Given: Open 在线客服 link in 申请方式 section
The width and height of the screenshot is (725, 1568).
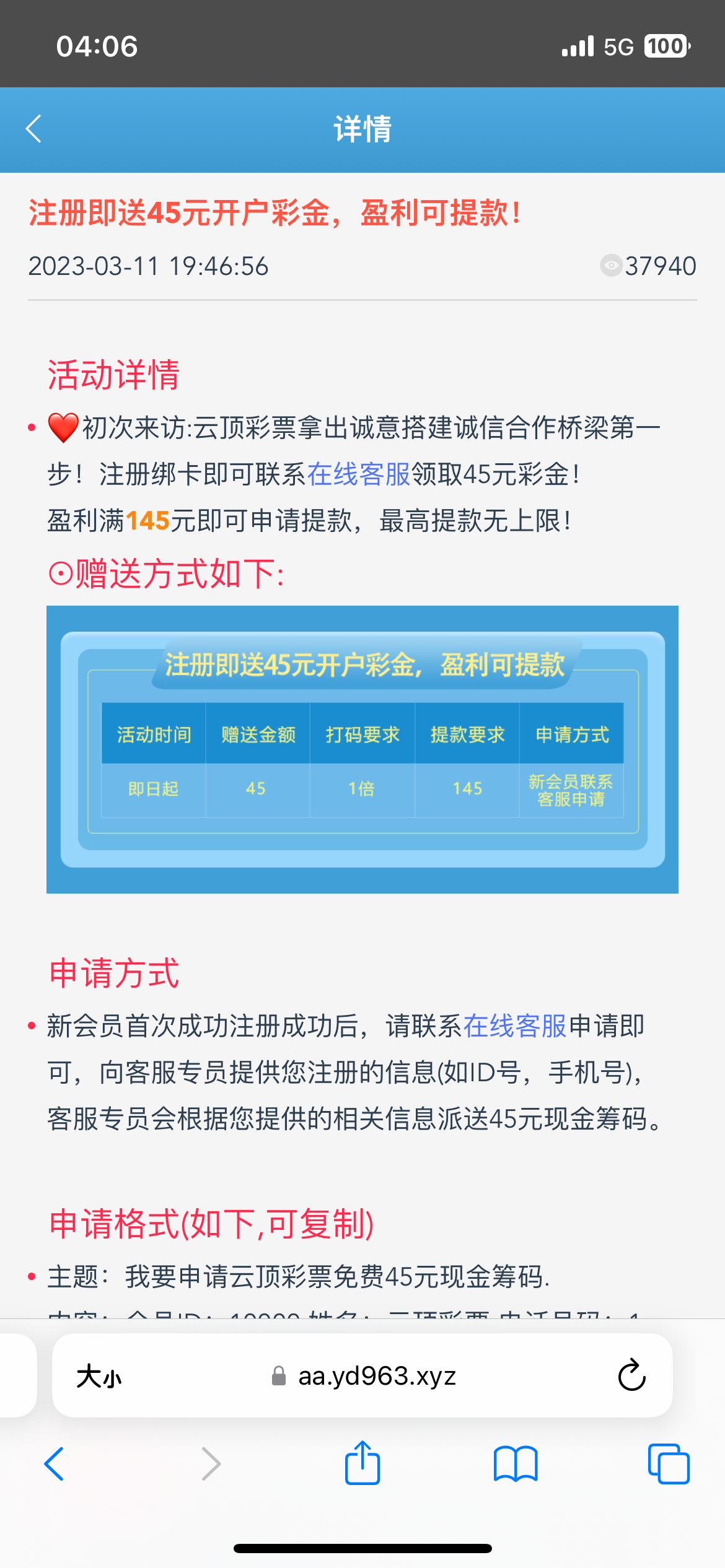Looking at the screenshot, I should (x=515, y=1027).
